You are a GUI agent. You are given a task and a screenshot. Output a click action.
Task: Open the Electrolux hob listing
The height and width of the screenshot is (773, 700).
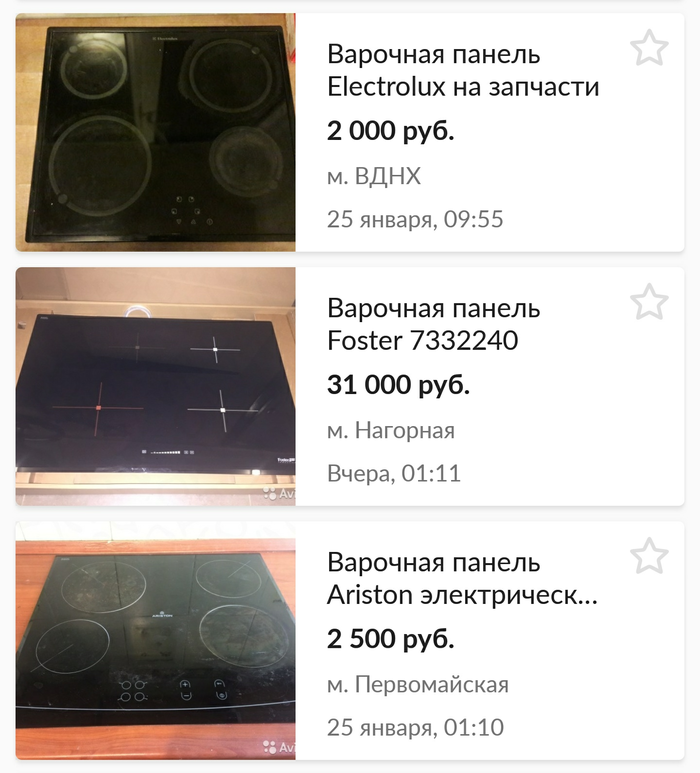tap(463, 71)
